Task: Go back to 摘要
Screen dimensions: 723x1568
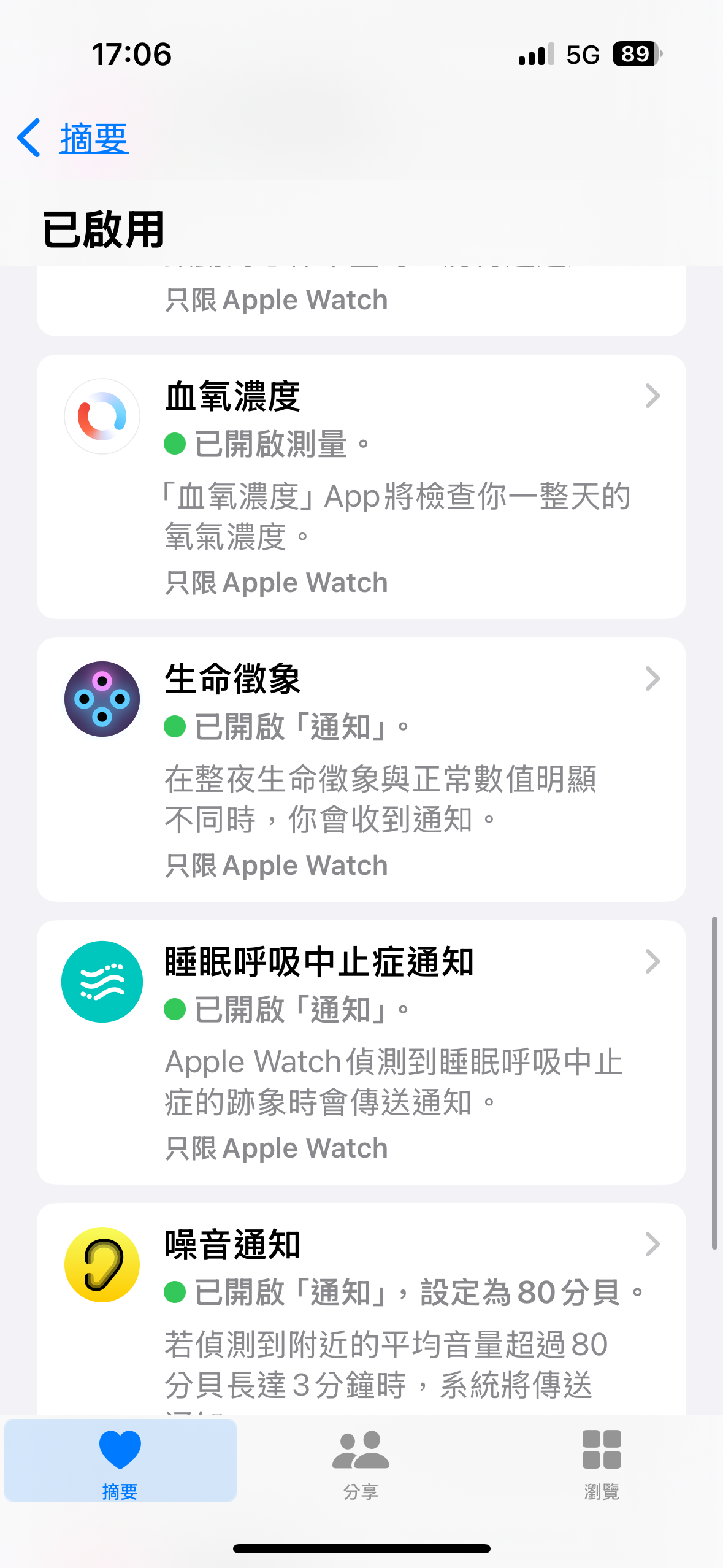Action: (x=74, y=138)
